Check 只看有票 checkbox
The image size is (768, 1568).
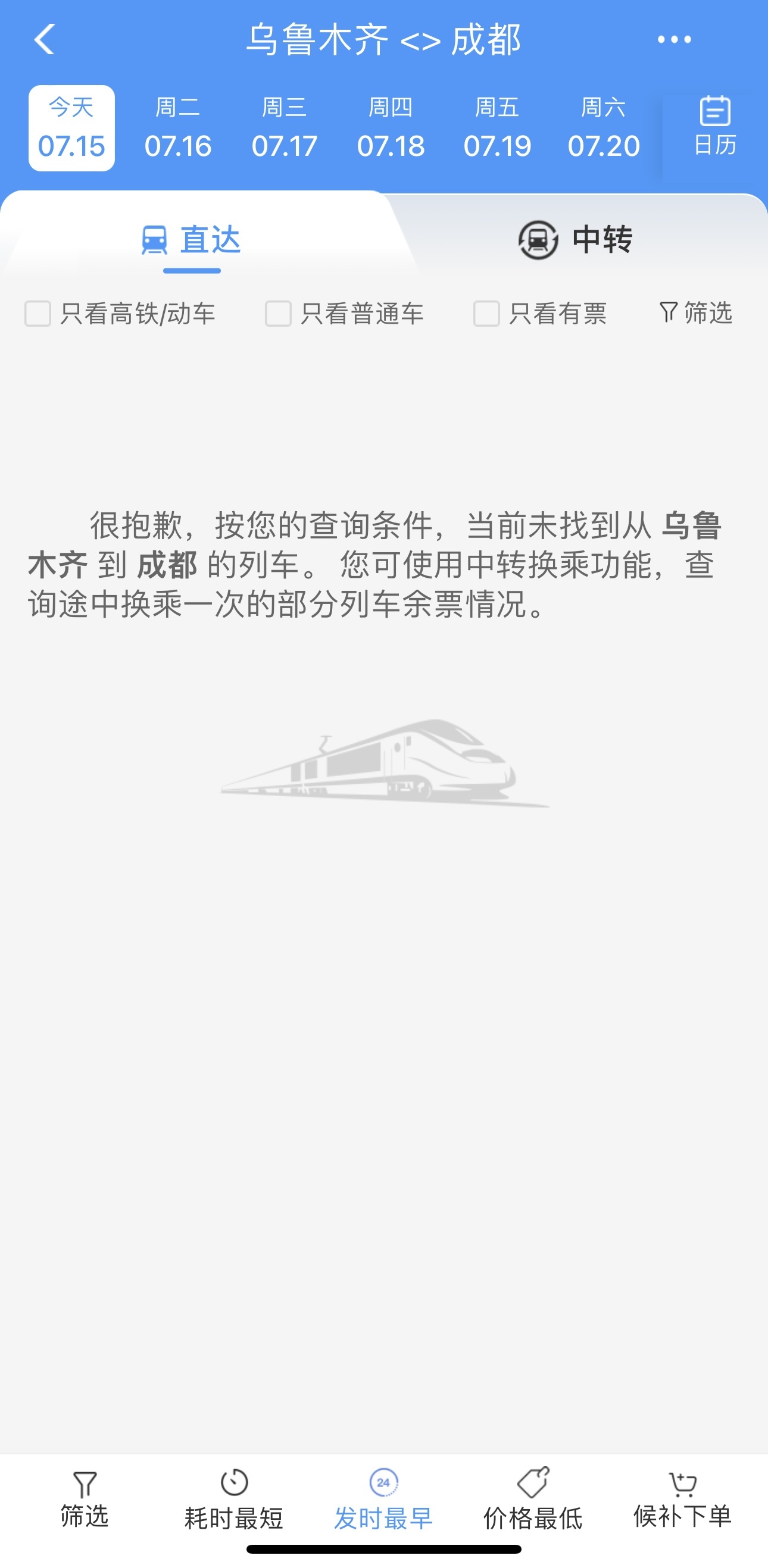tap(486, 314)
